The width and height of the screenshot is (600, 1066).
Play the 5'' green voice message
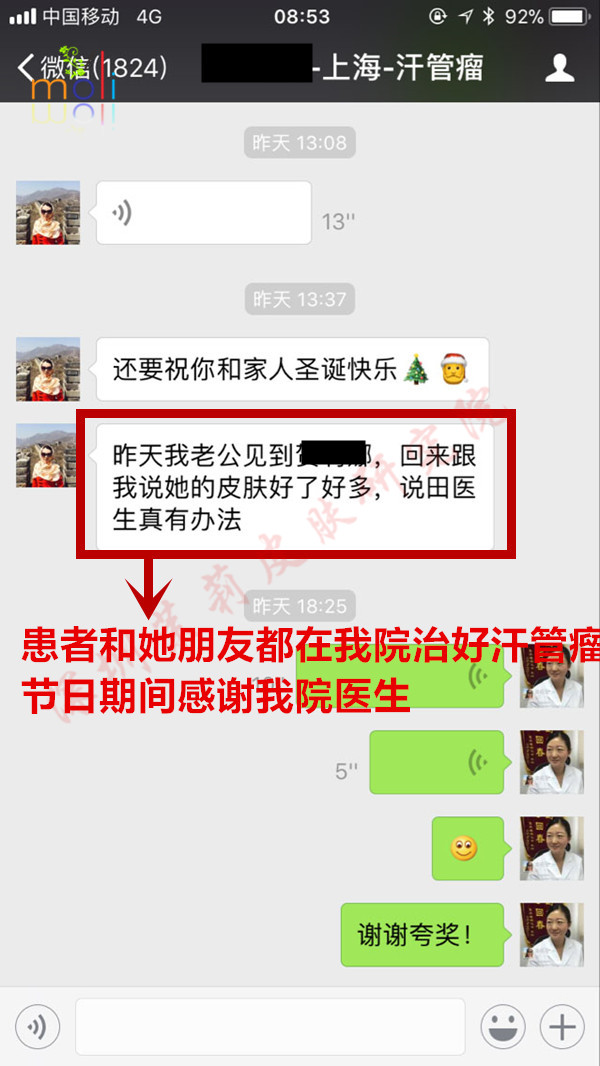[x=436, y=763]
